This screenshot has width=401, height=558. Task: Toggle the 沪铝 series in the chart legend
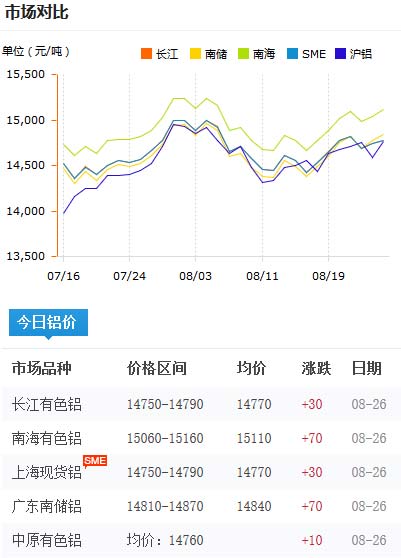click(354, 54)
